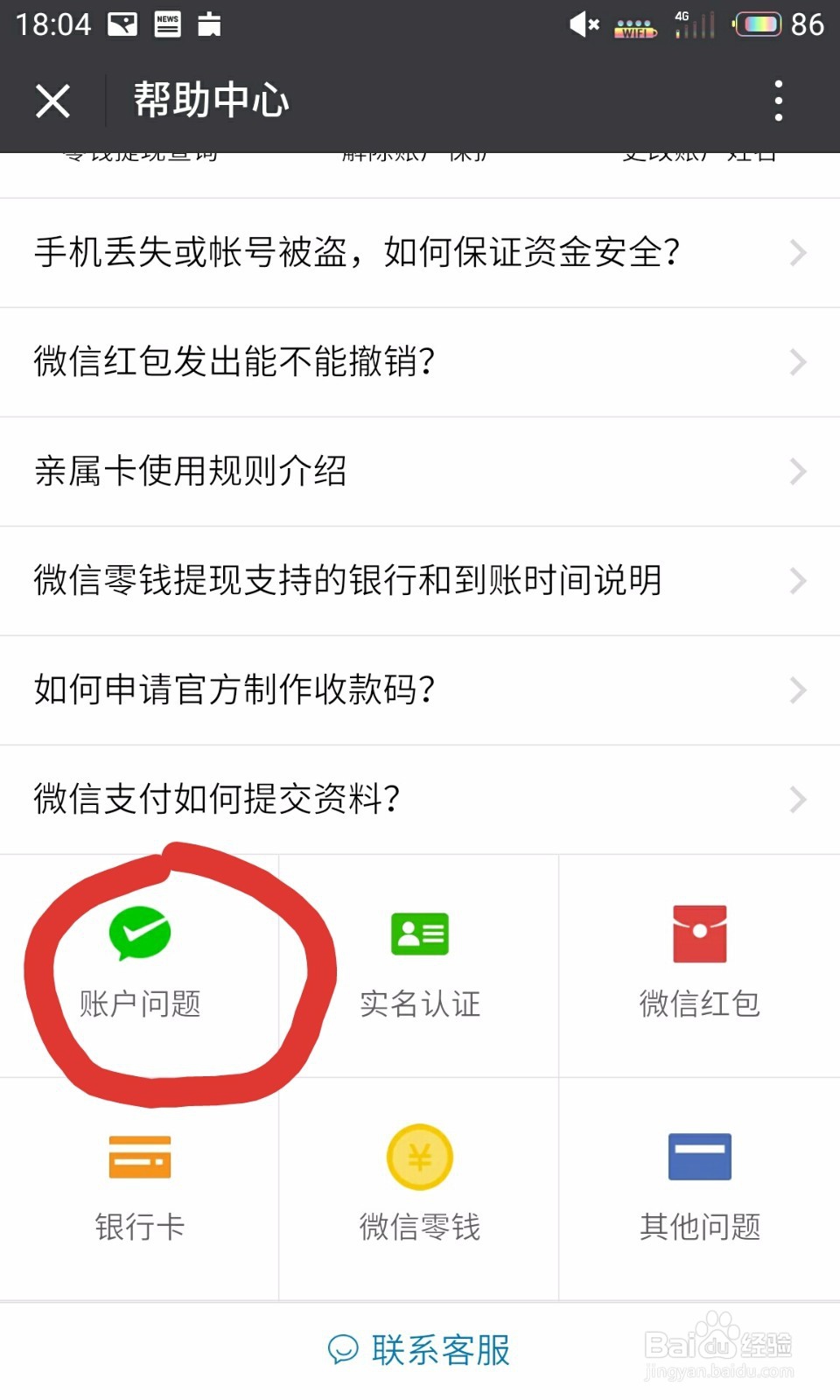Tap the battery indicator in status bar

[757, 24]
